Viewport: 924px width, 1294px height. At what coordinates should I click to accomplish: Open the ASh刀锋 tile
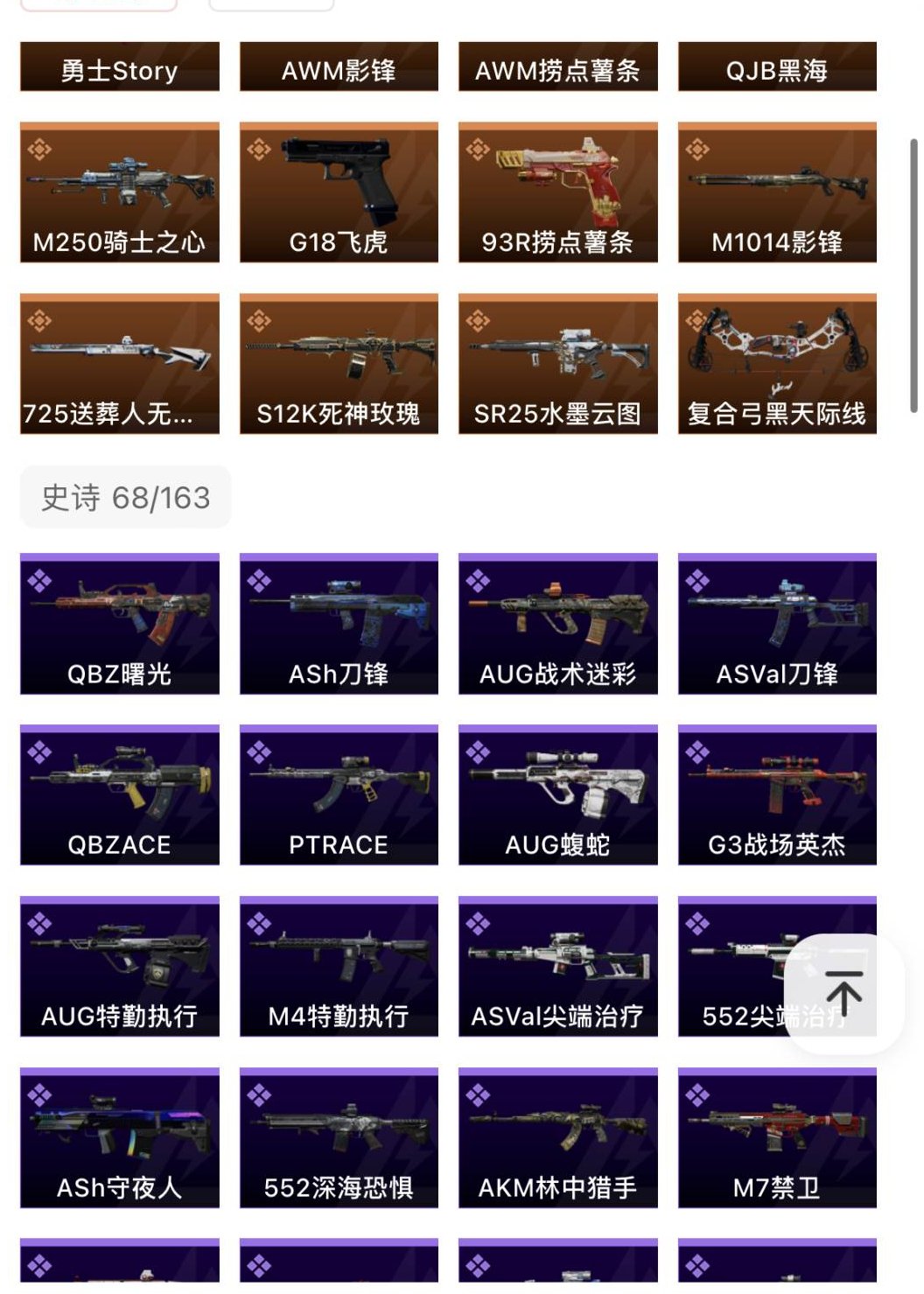(339, 624)
